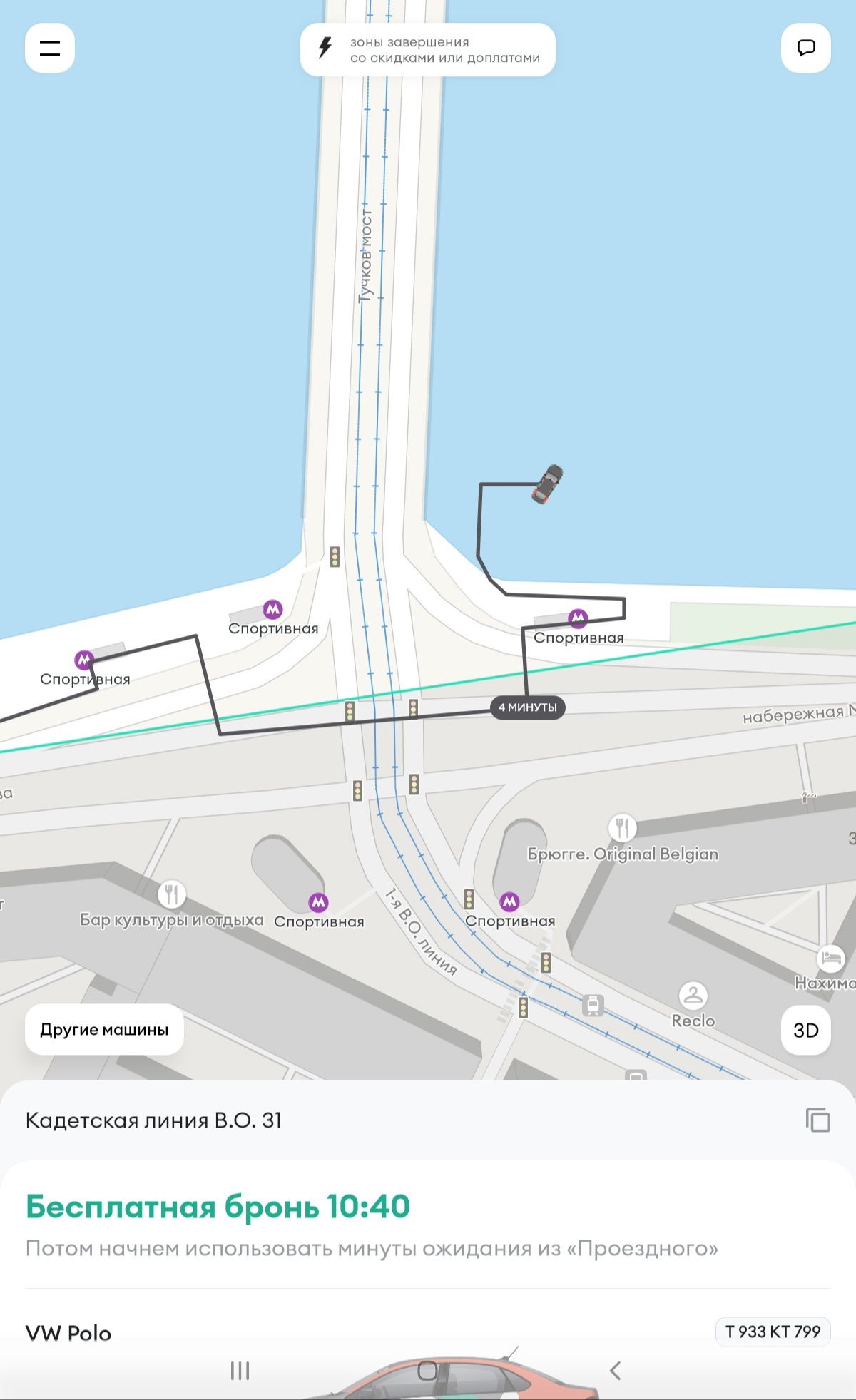Open the completion zones with discounts banner

(428, 50)
